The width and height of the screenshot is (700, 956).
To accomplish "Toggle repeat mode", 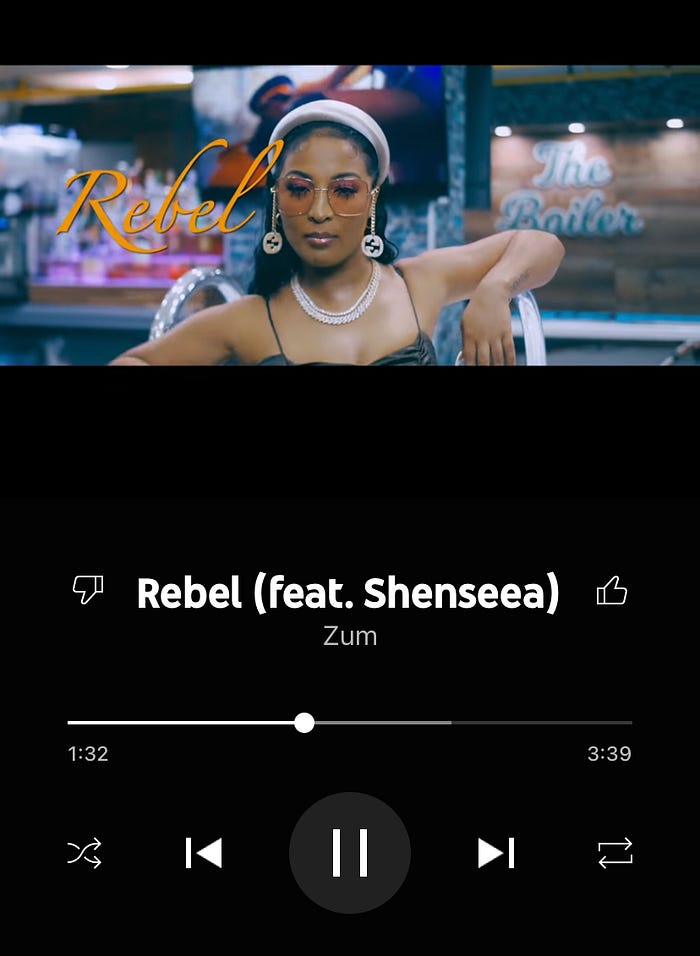I will tap(615, 852).
